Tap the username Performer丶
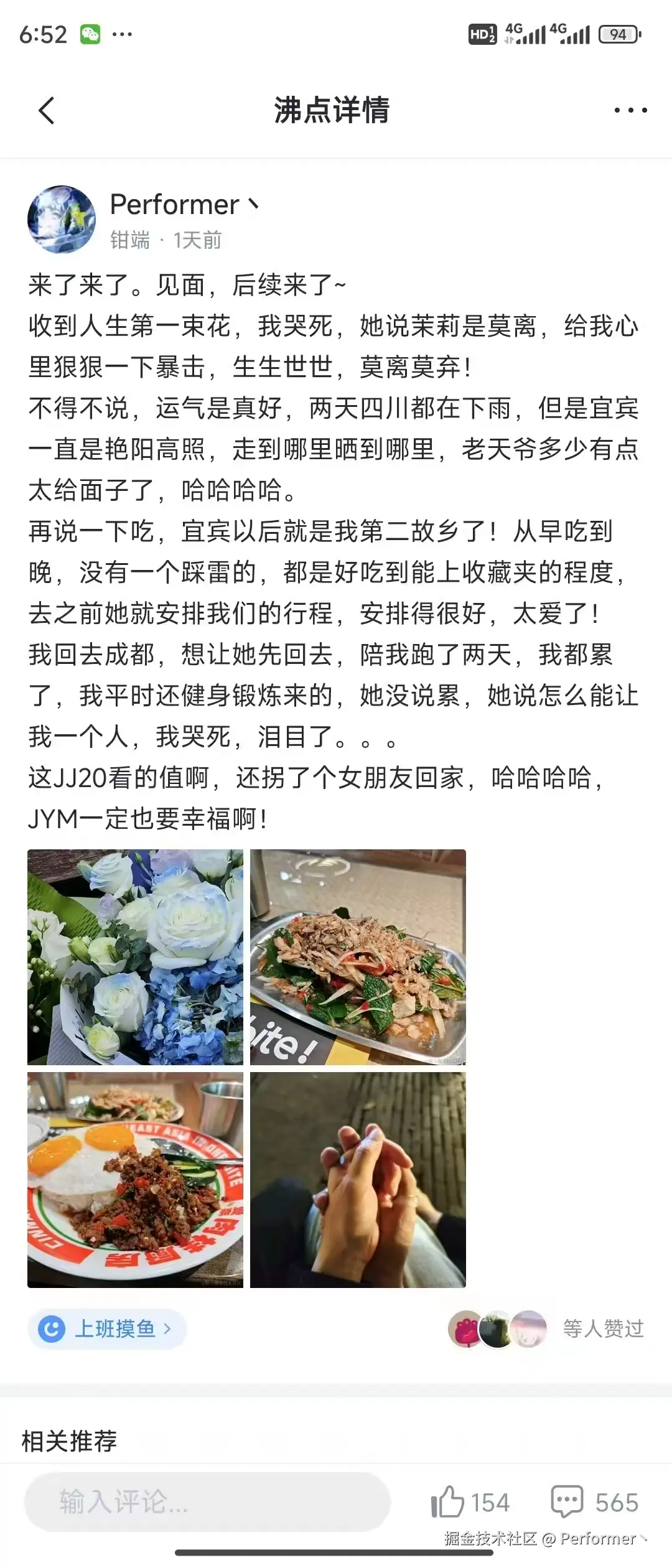Viewport: 672px width, 1568px height. pos(184,205)
